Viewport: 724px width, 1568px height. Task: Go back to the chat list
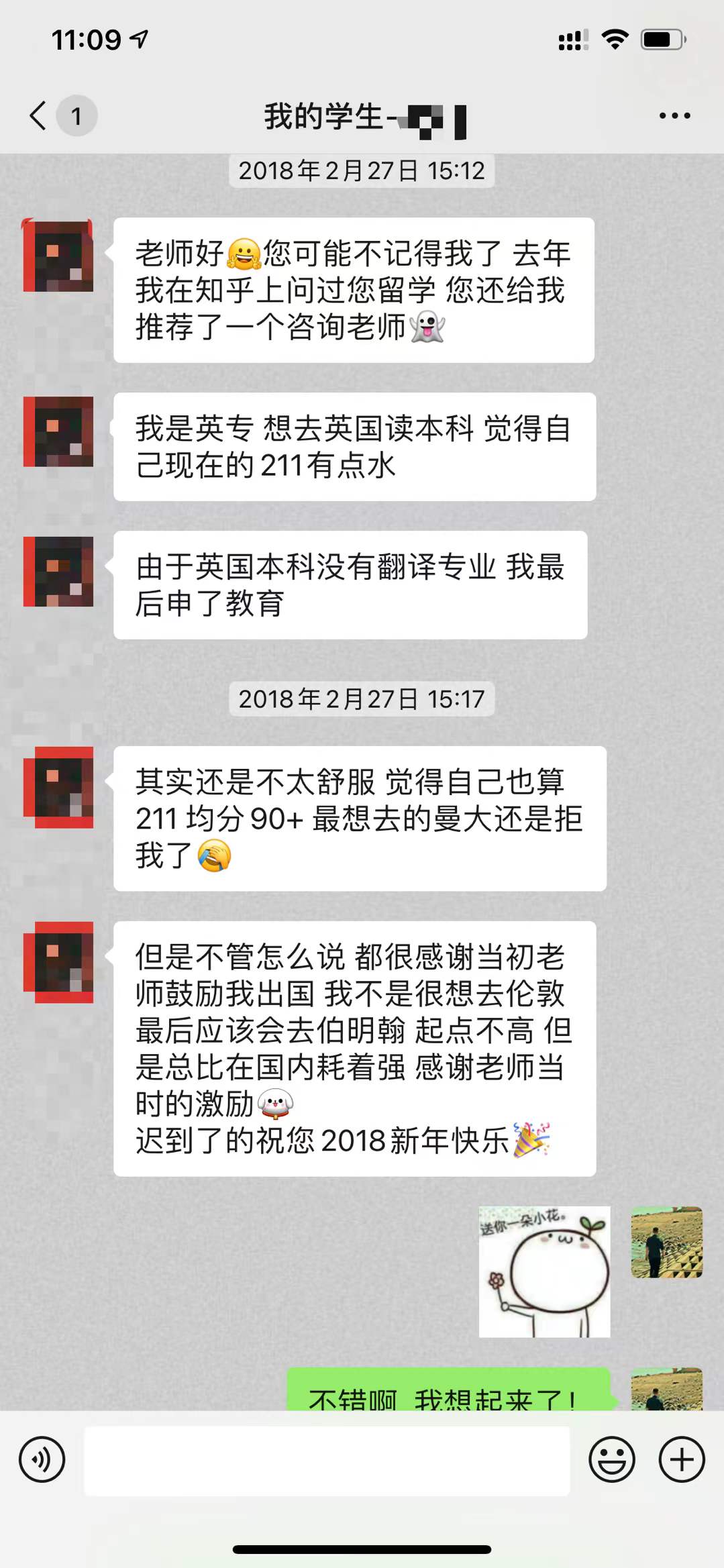coord(39,115)
